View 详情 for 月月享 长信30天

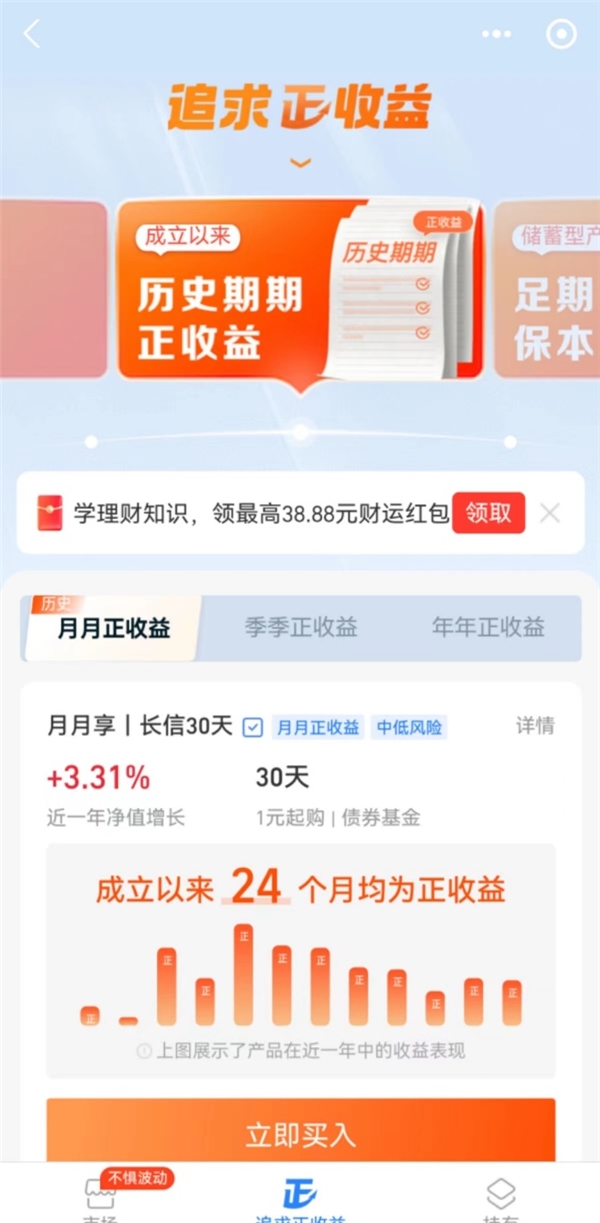pyautogui.click(x=535, y=726)
